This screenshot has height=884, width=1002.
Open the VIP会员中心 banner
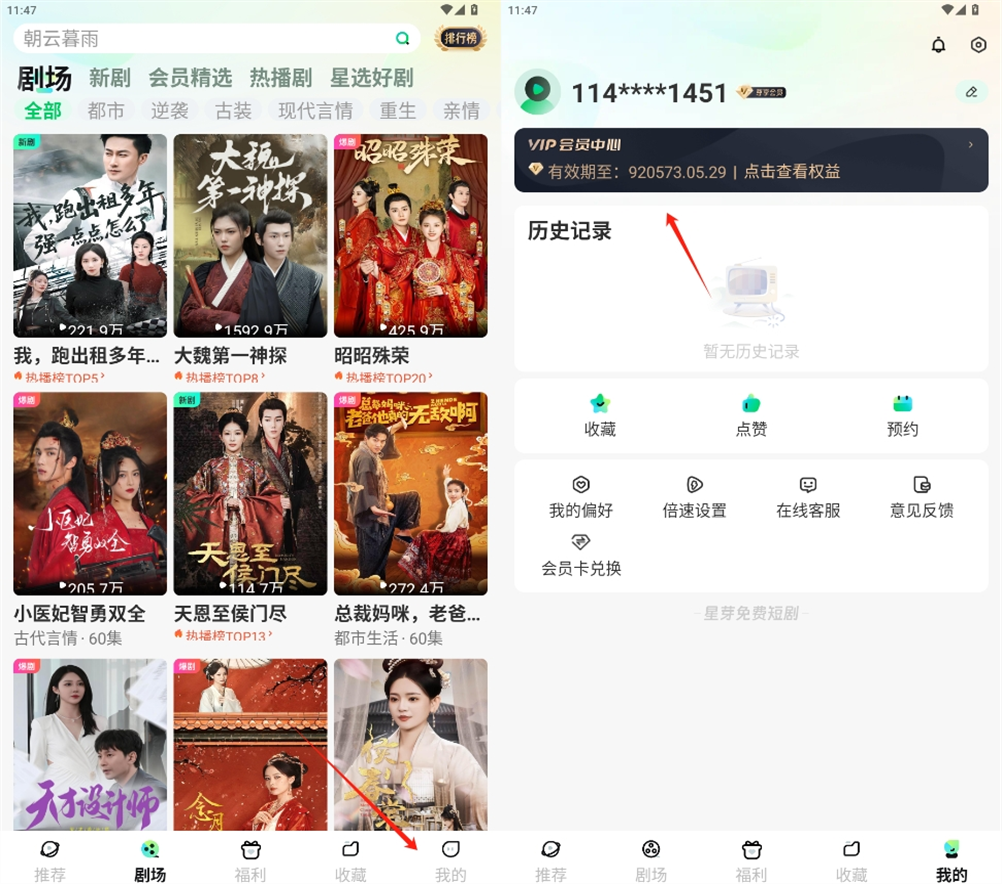751,160
